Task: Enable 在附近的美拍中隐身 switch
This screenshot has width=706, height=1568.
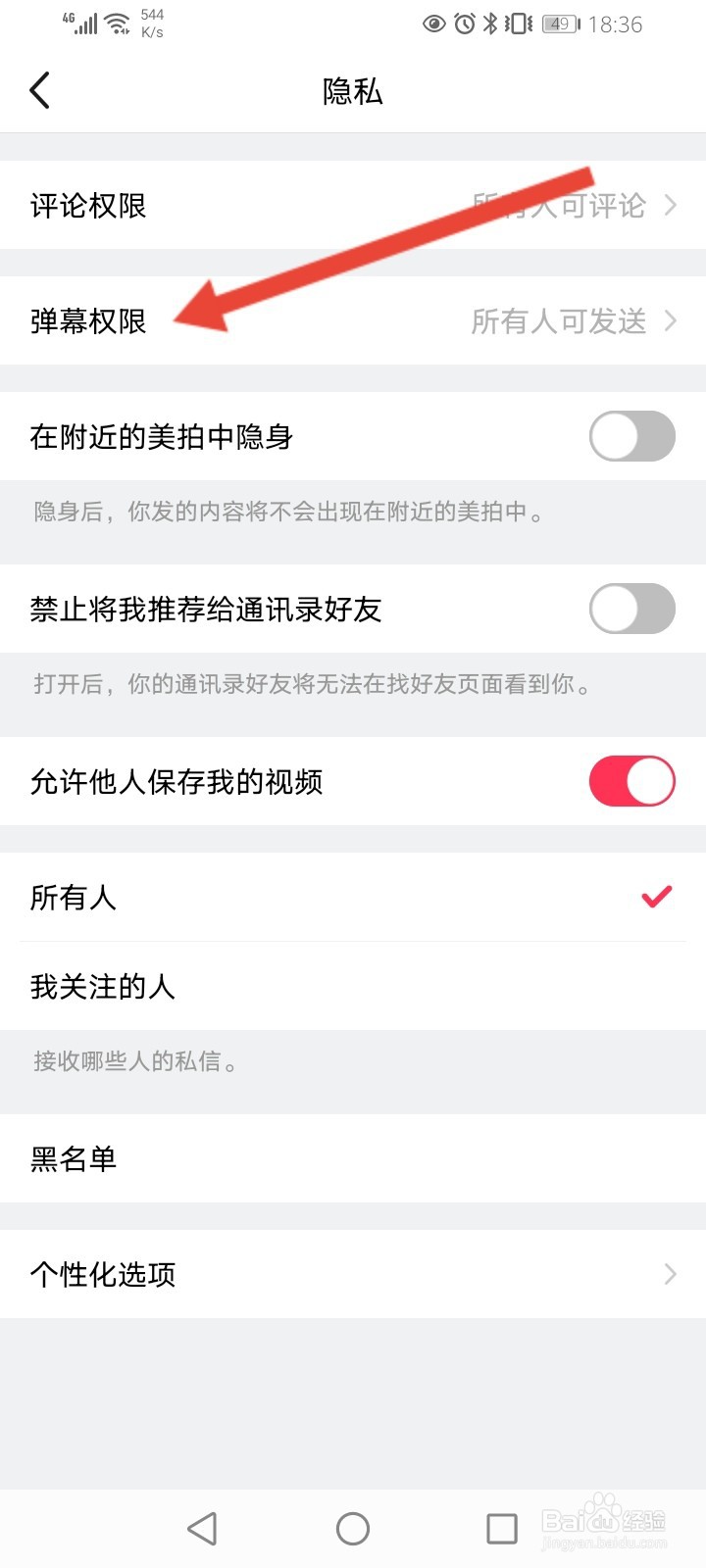Action: click(630, 436)
